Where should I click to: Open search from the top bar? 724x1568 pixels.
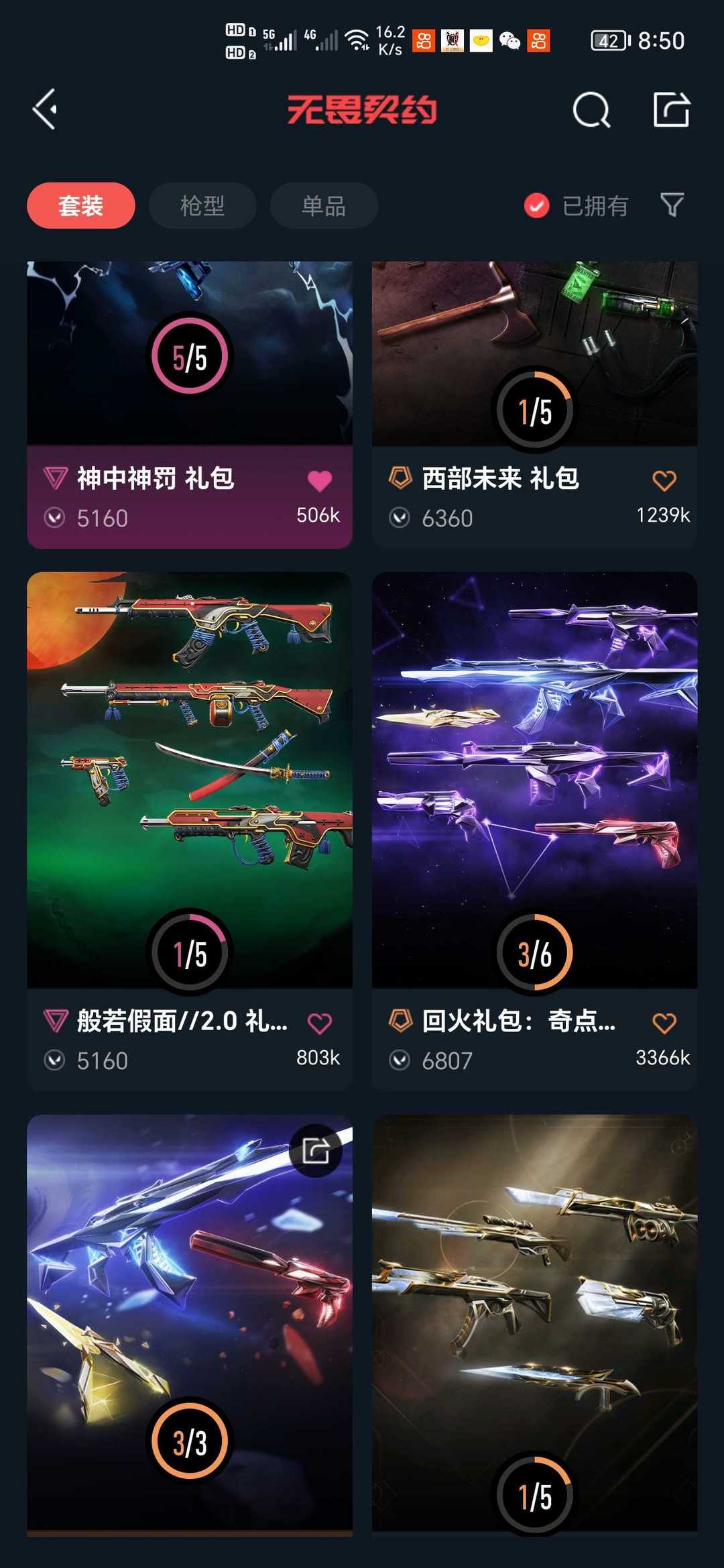(x=591, y=109)
